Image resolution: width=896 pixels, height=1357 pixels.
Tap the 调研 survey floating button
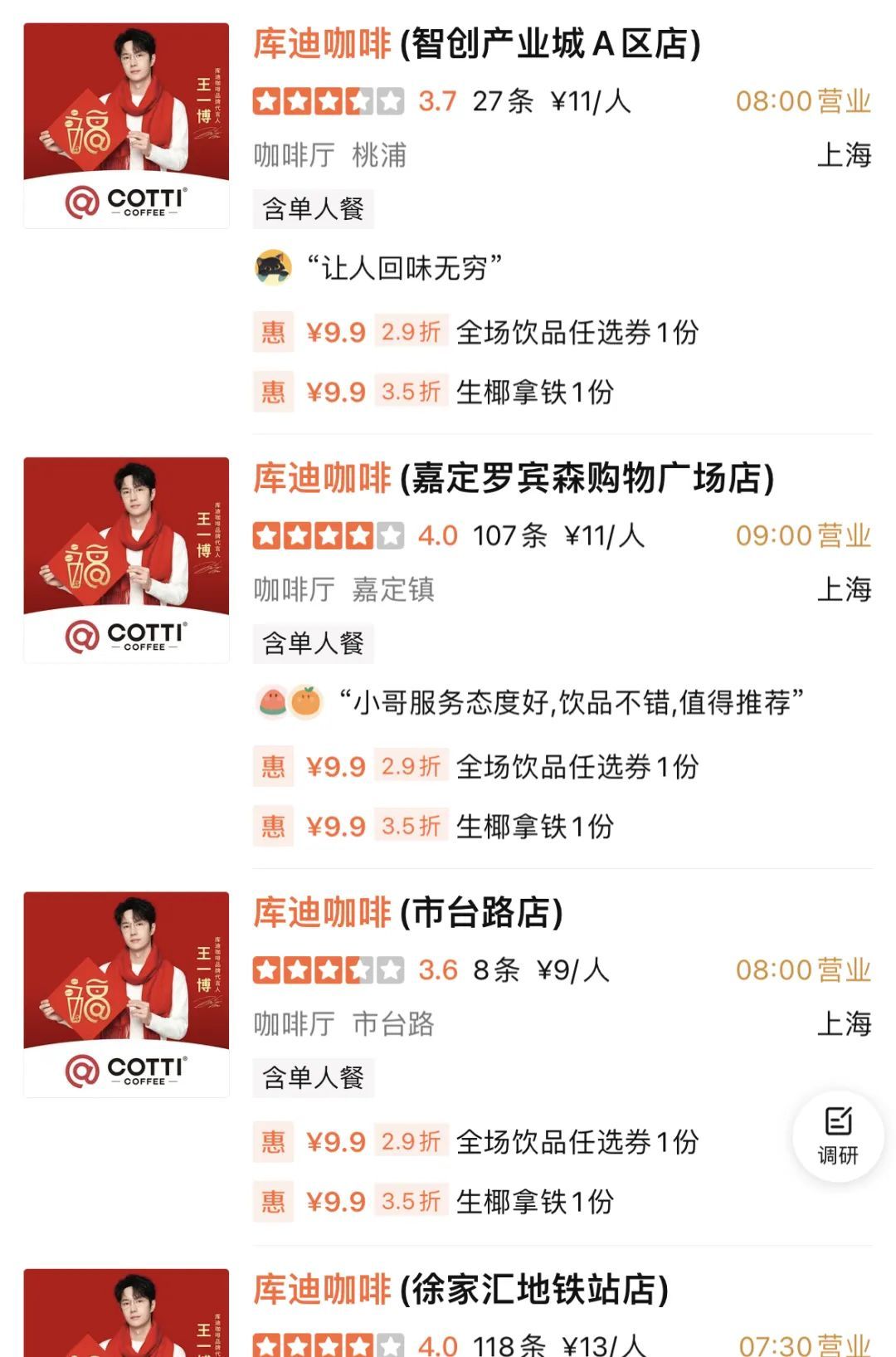click(x=838, y=1135)
